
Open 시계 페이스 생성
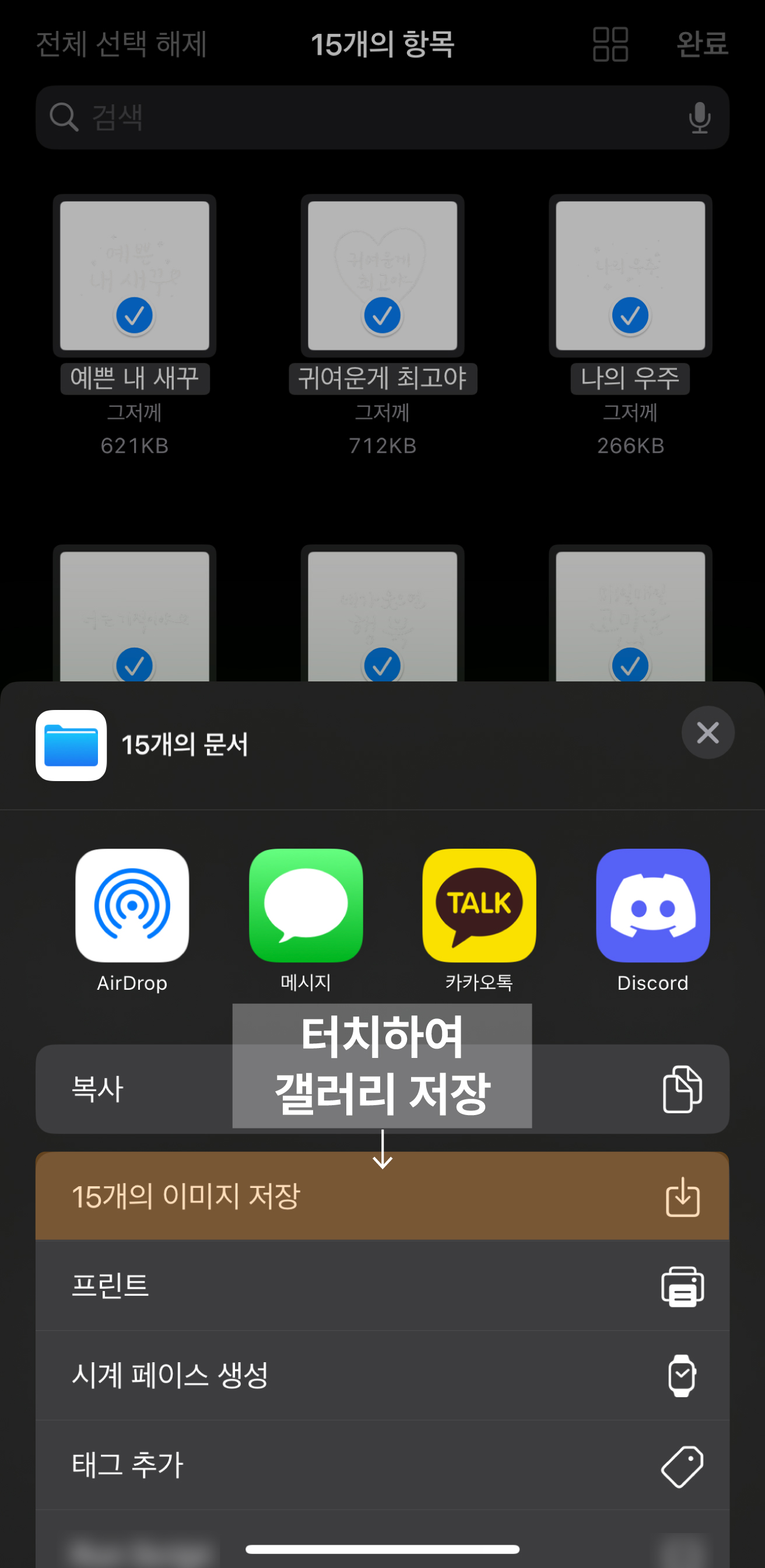382,1375
